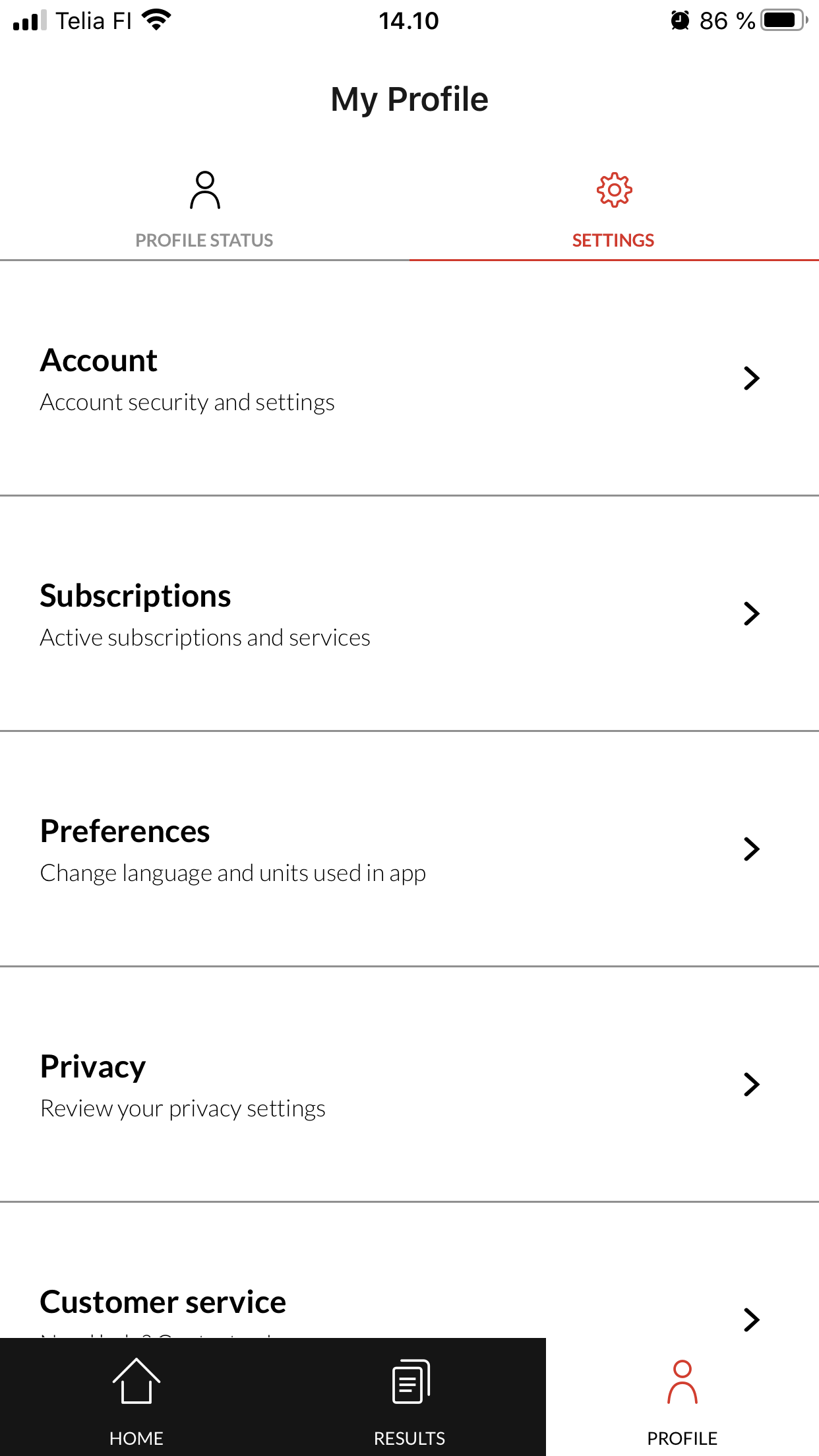Go to Home in bottom navigation
Screen dimensions: 819x1456
(x=136, y=1397)
